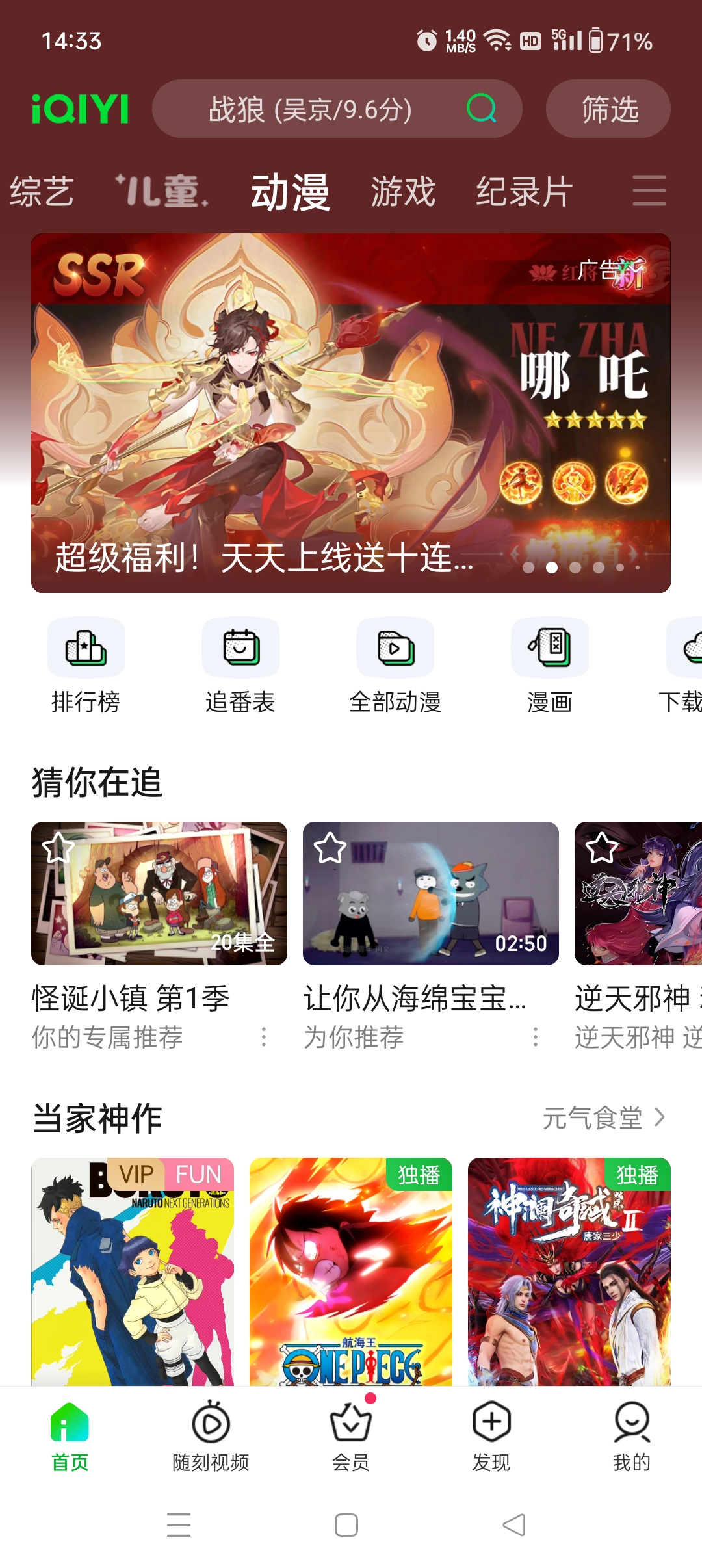Viewport: 702px width, 1568px height.
Task: Open the One Piece 航海王 poster
Action: [x=351, y=1271]
